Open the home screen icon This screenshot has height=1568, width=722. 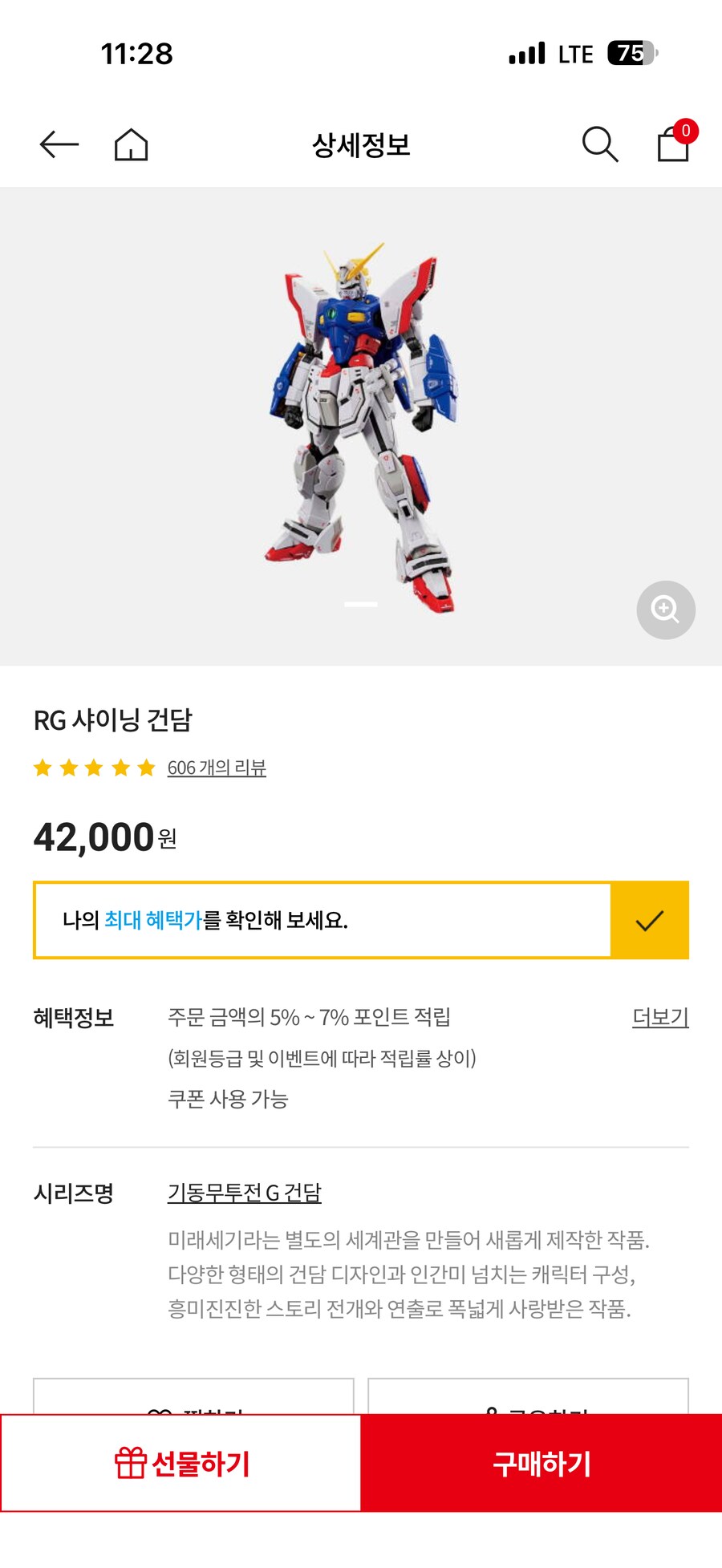tap(131, 145)
